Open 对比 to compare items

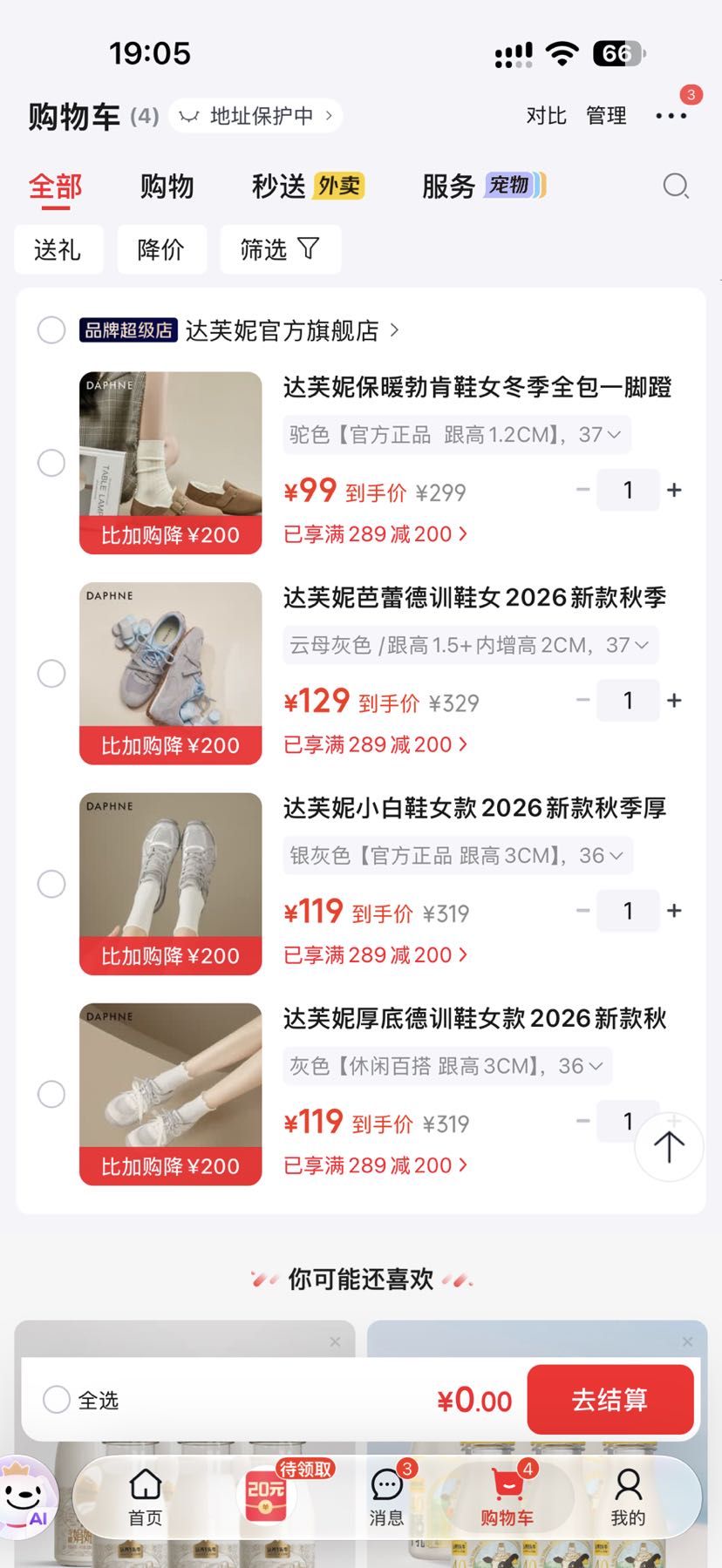547,116
